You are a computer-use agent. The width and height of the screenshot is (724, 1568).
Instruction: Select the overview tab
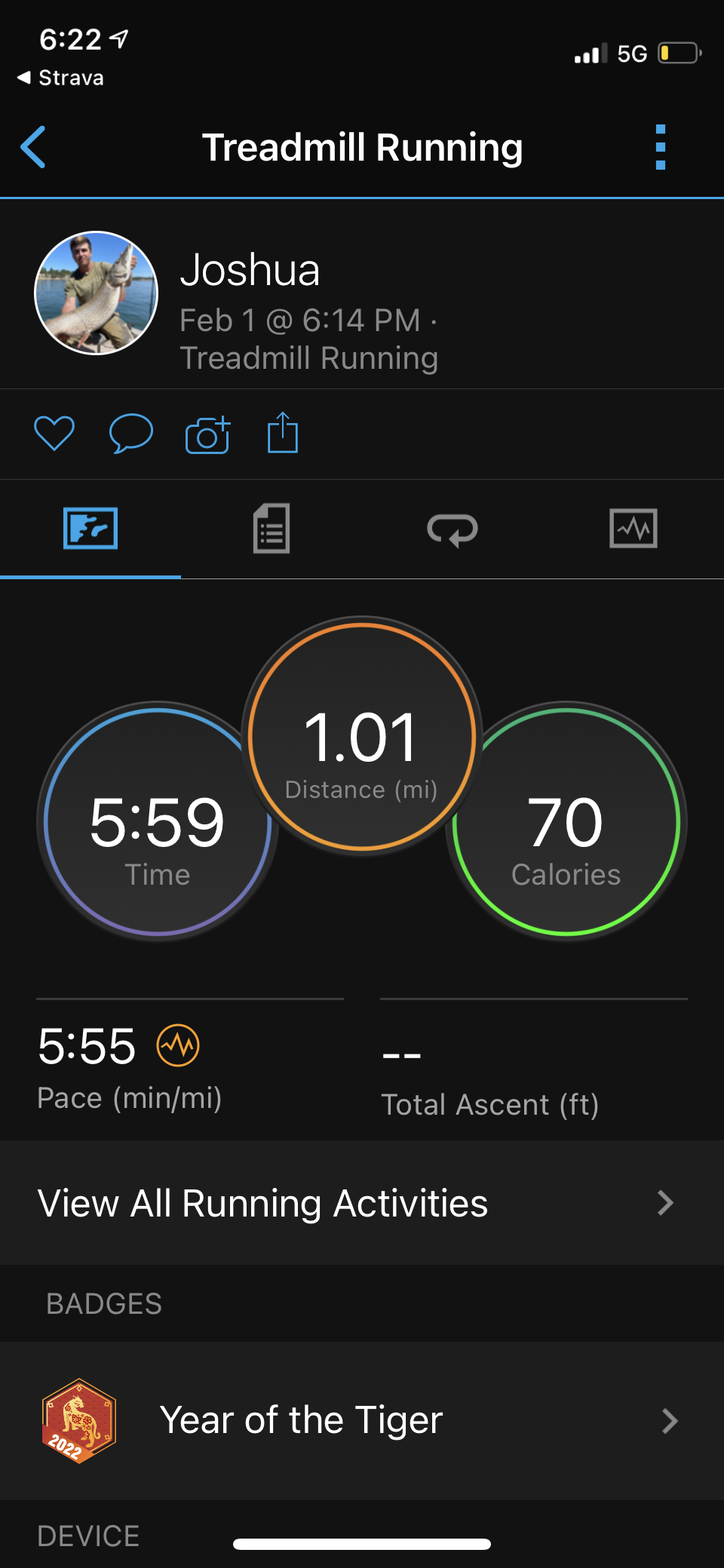[x=90, y=529]
